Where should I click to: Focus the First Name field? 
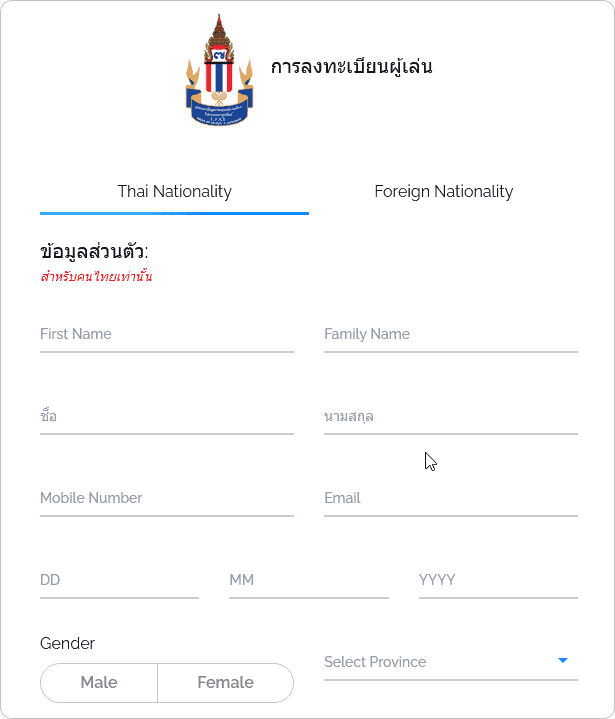166,335
